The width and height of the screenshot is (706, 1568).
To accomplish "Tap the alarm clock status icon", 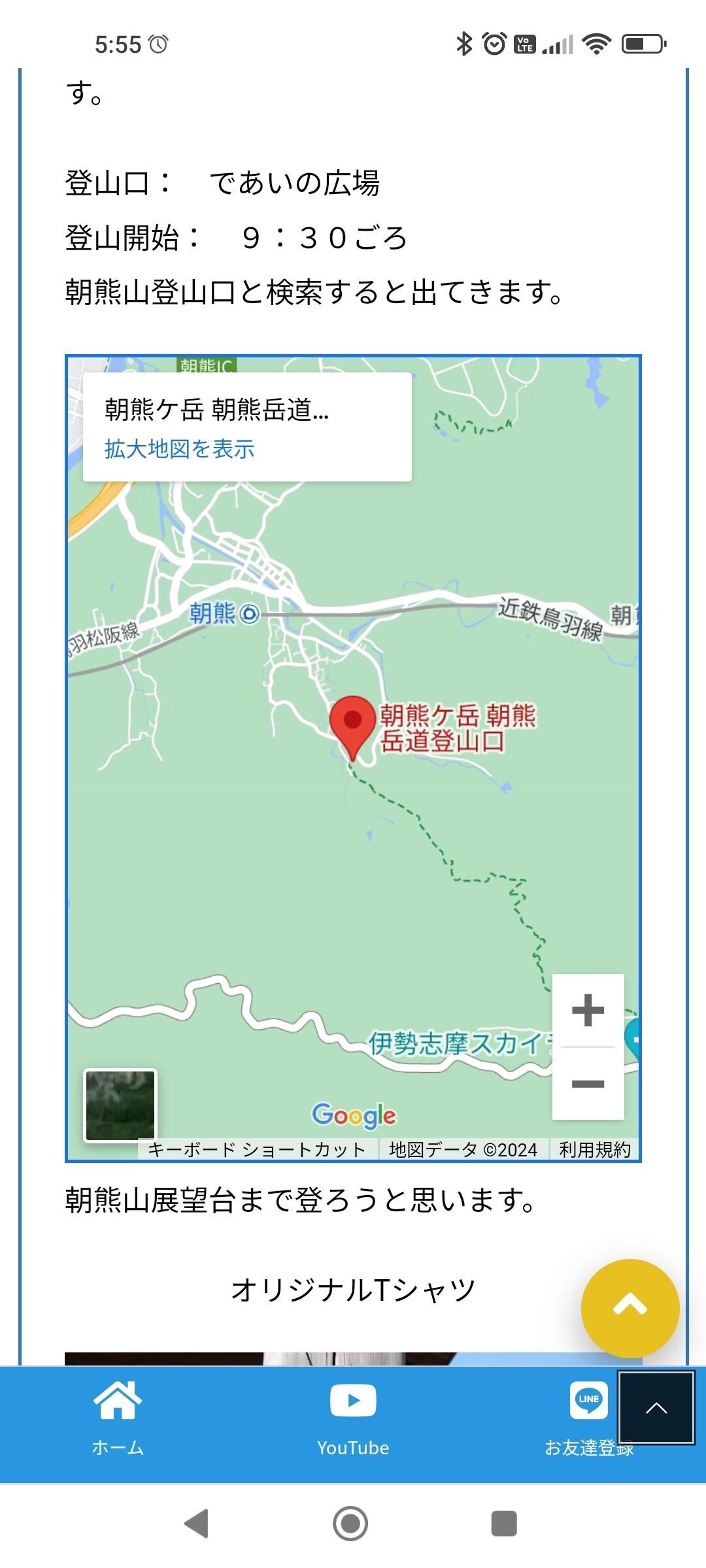I will pos(494,43).
